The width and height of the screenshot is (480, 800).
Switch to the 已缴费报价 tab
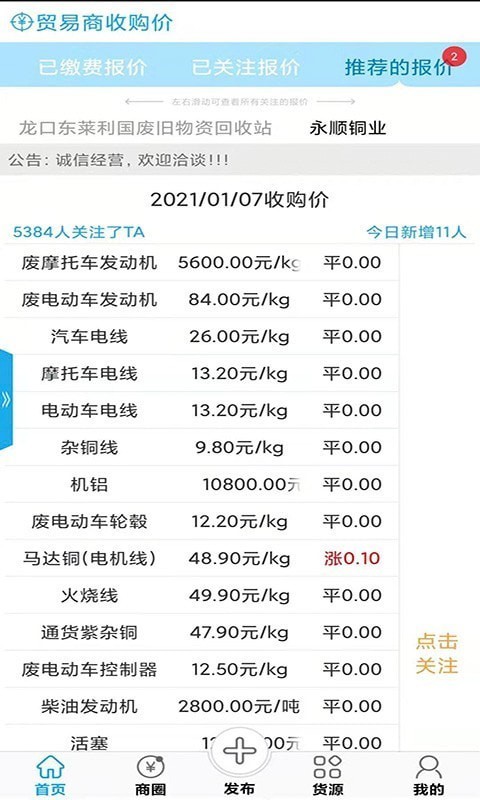point(93,67)
